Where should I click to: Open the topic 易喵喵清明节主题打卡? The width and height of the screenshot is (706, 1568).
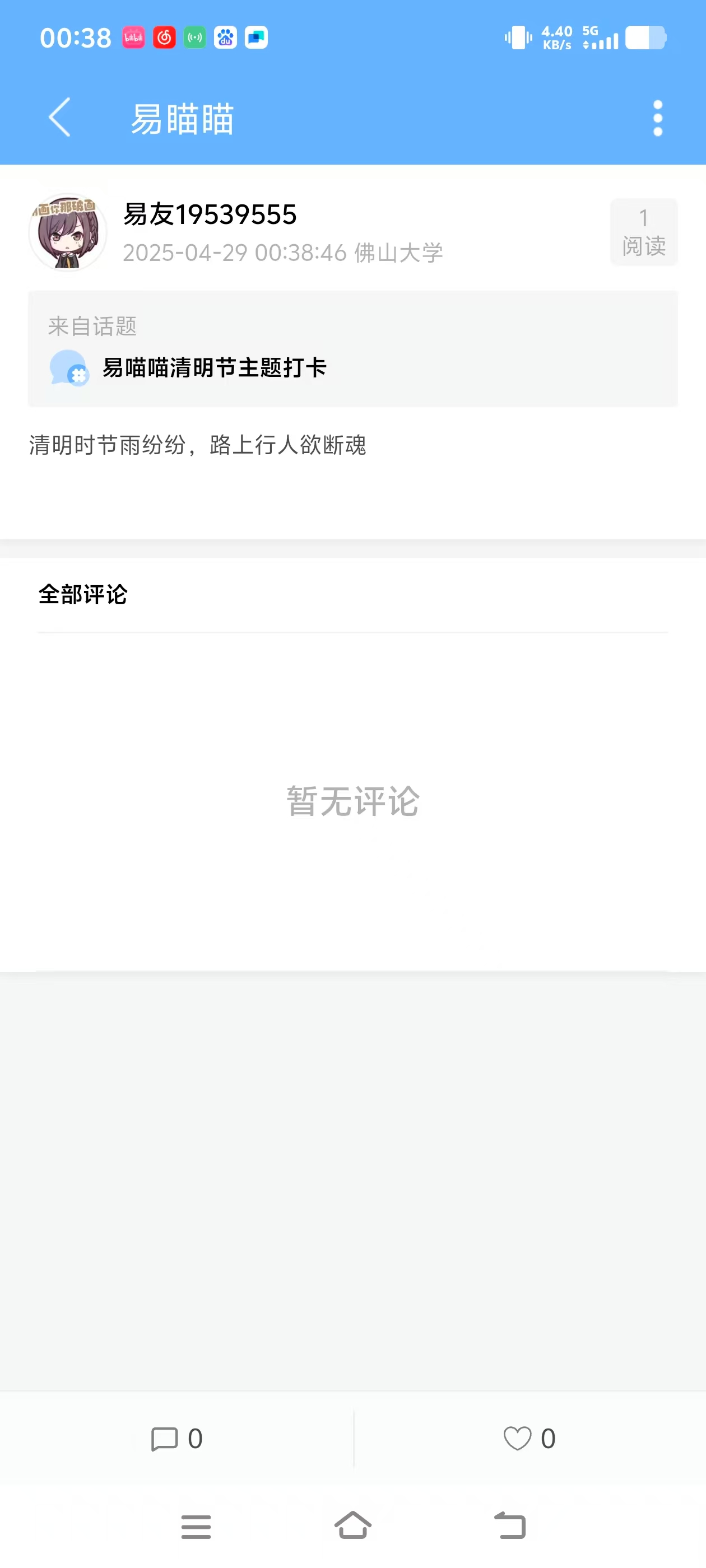[214, 368]
